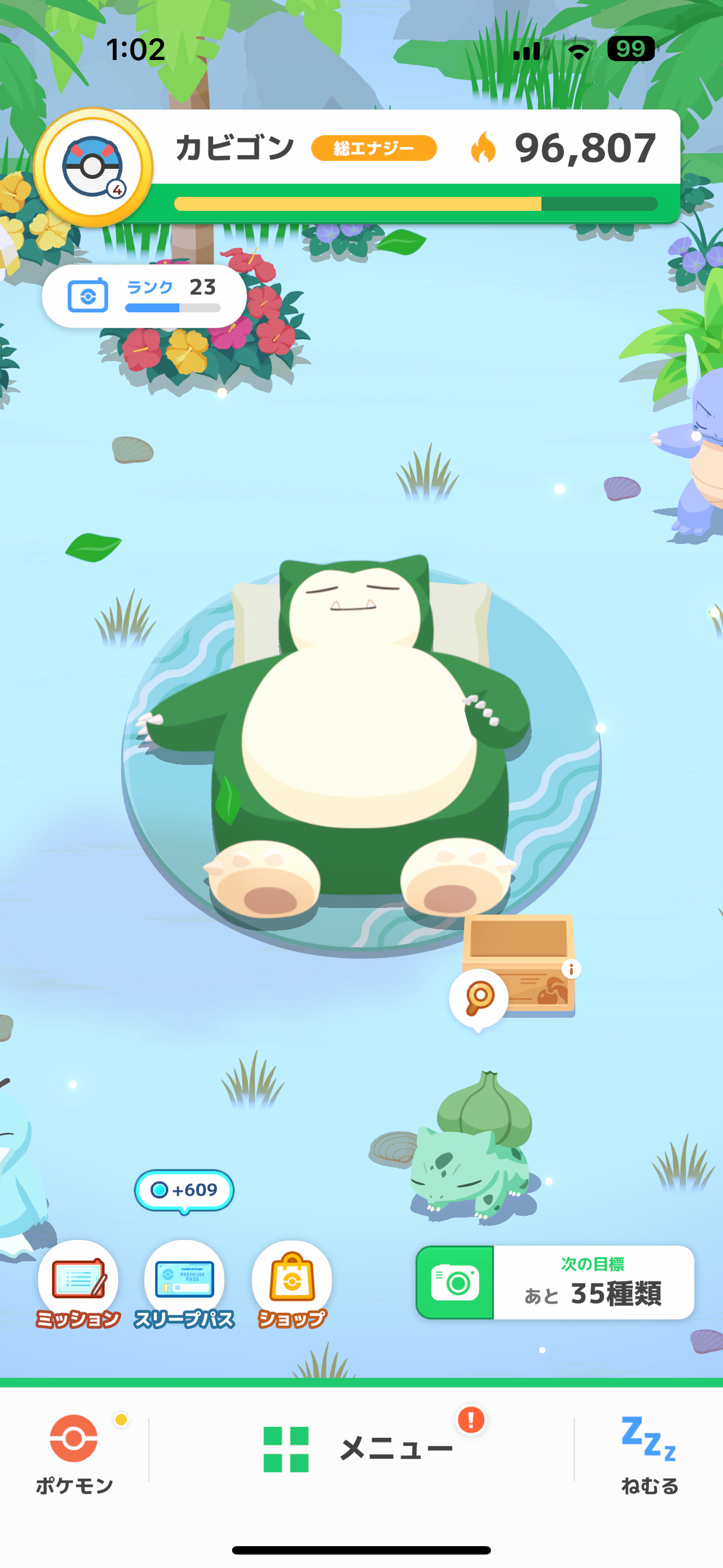Open the camera 次の目標 sleep style dex

(x=554, y=1282)
